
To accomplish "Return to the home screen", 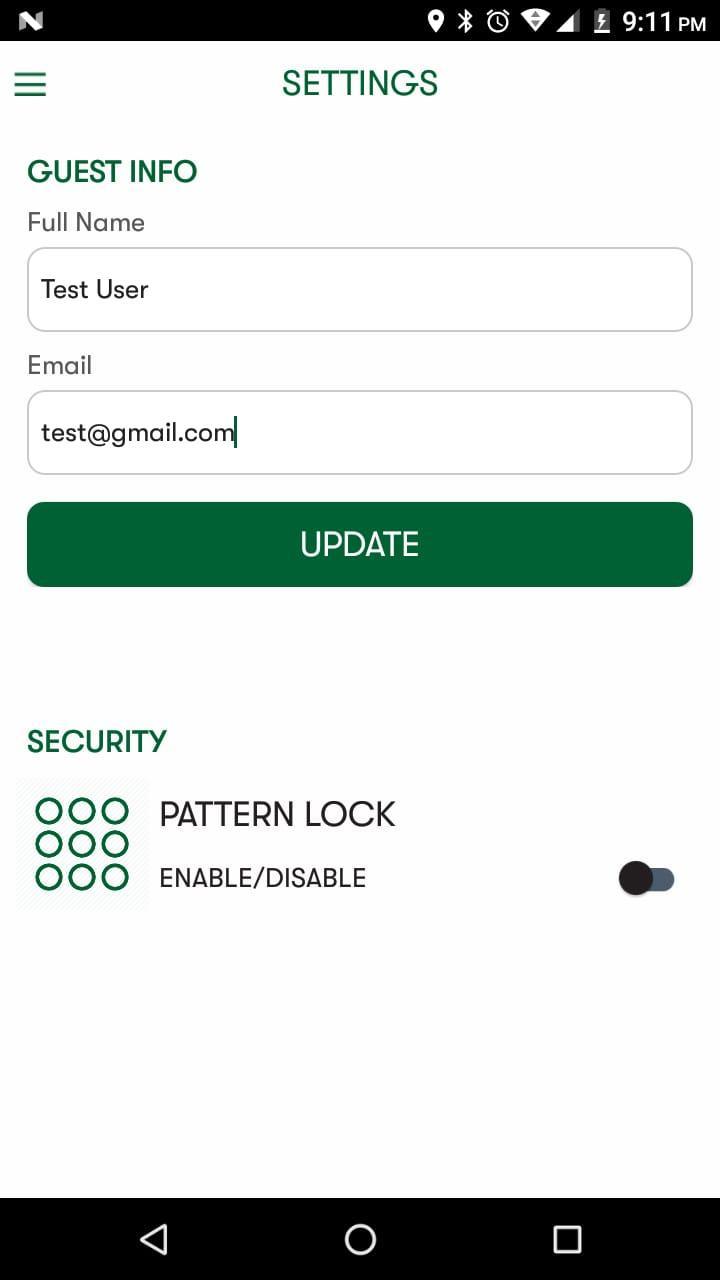I will pyautogui.click(x=360, y=1240).
